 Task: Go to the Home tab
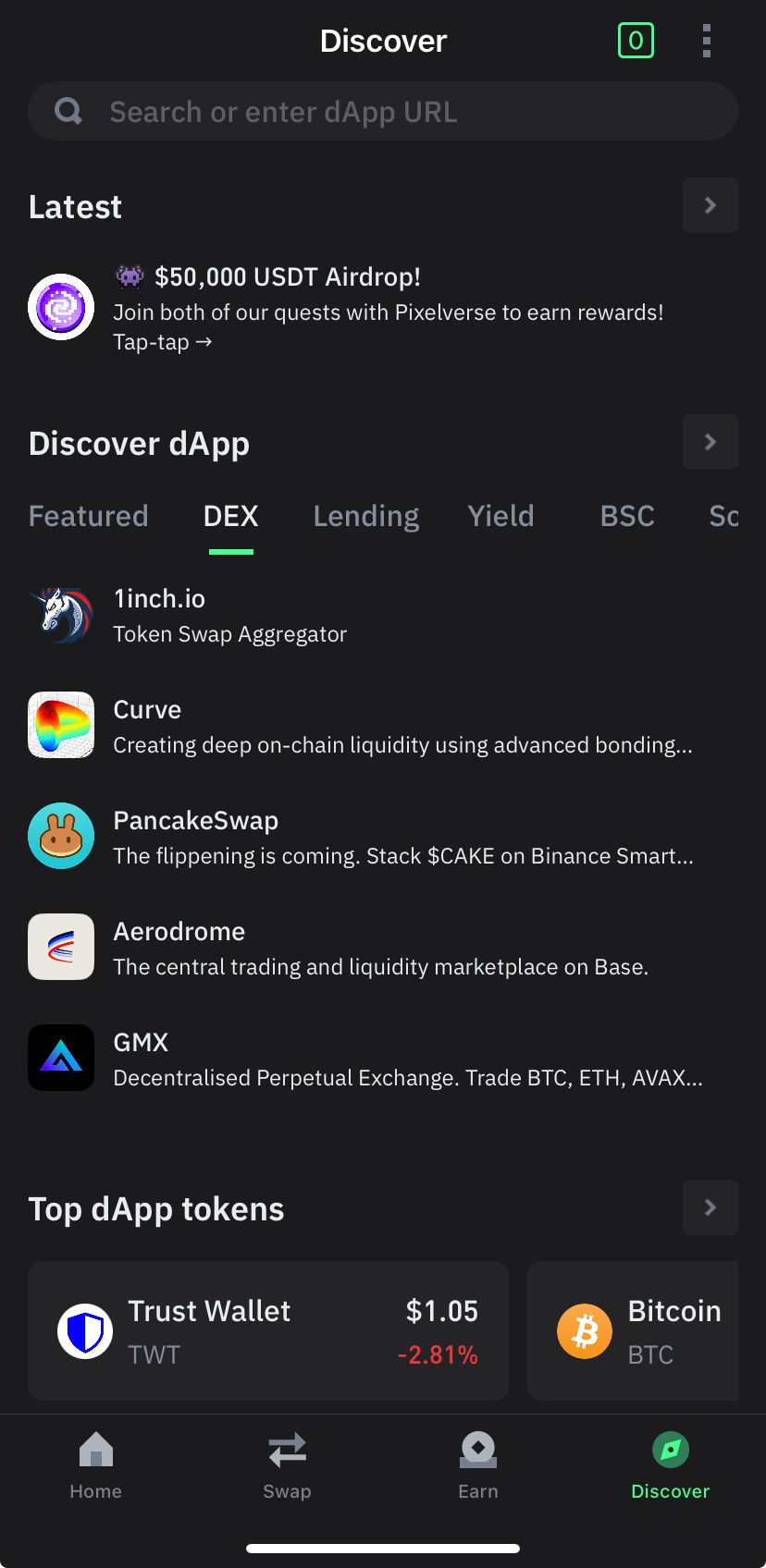96,1465
